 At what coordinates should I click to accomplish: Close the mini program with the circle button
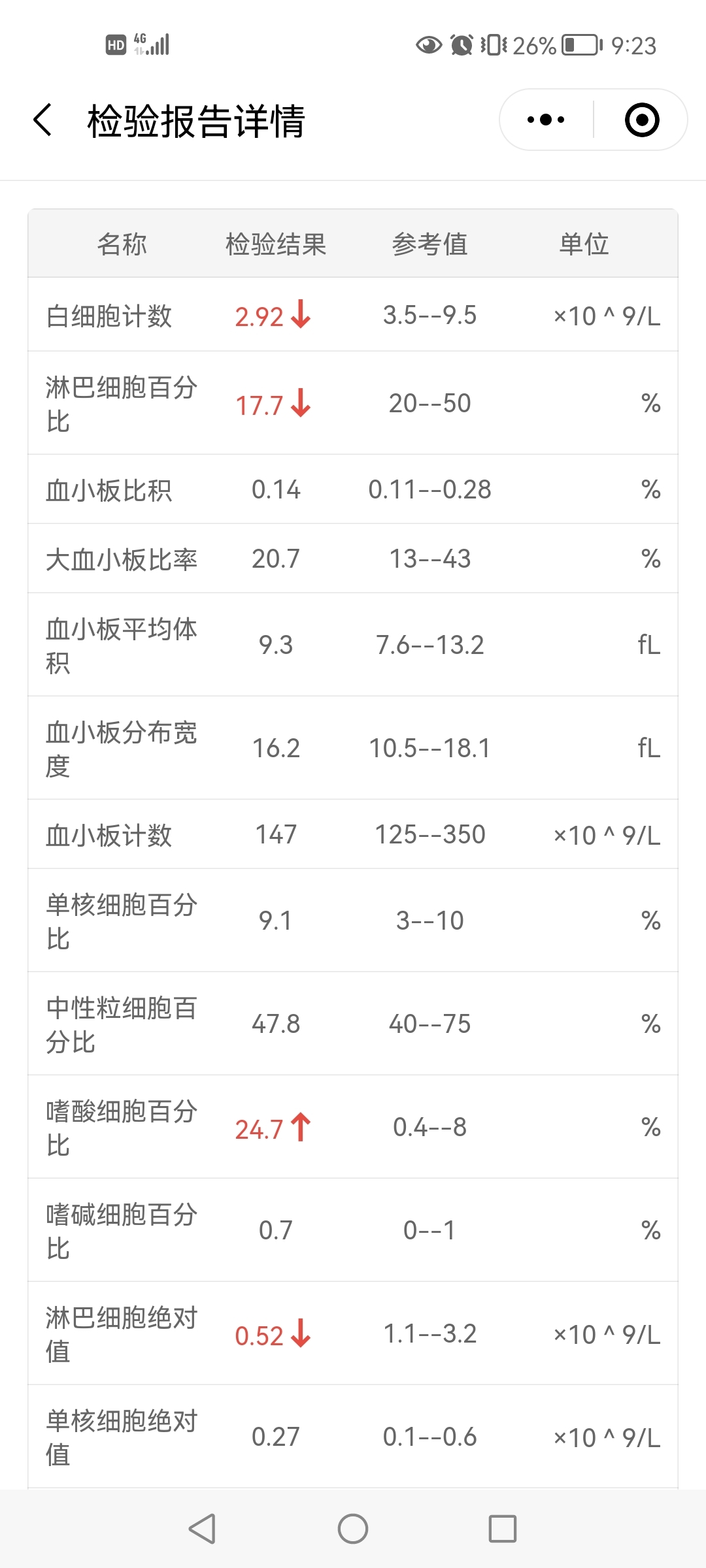click(642, 120)
